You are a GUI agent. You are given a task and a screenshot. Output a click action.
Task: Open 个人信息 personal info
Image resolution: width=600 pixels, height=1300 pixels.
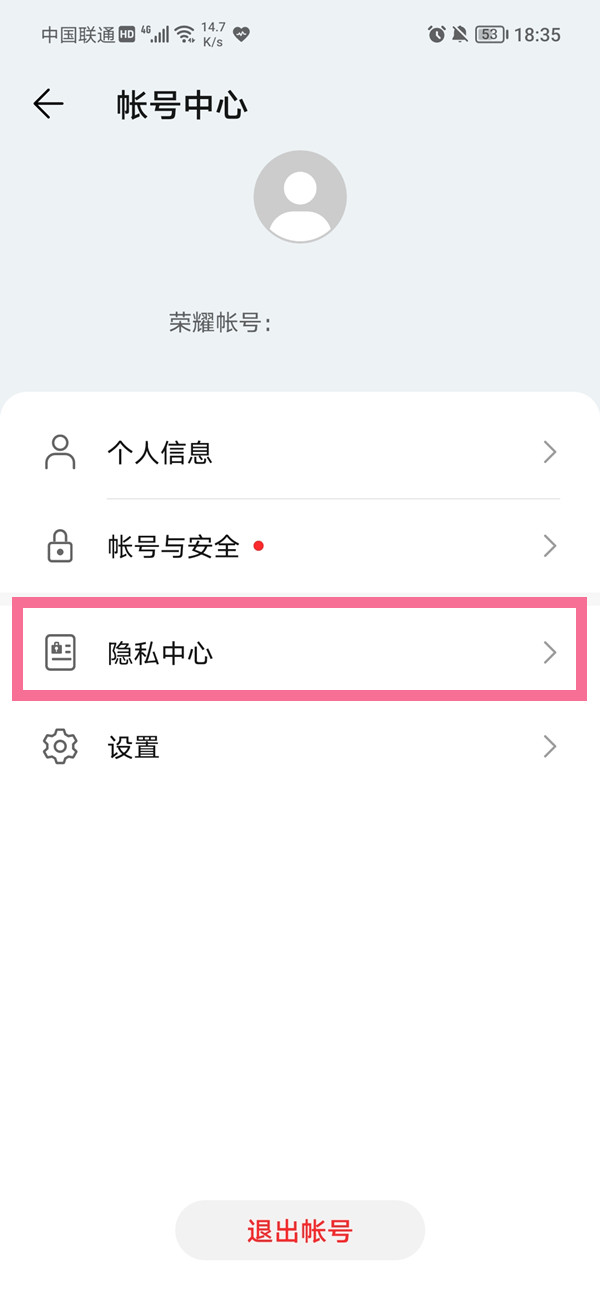[x=300, y=453]
